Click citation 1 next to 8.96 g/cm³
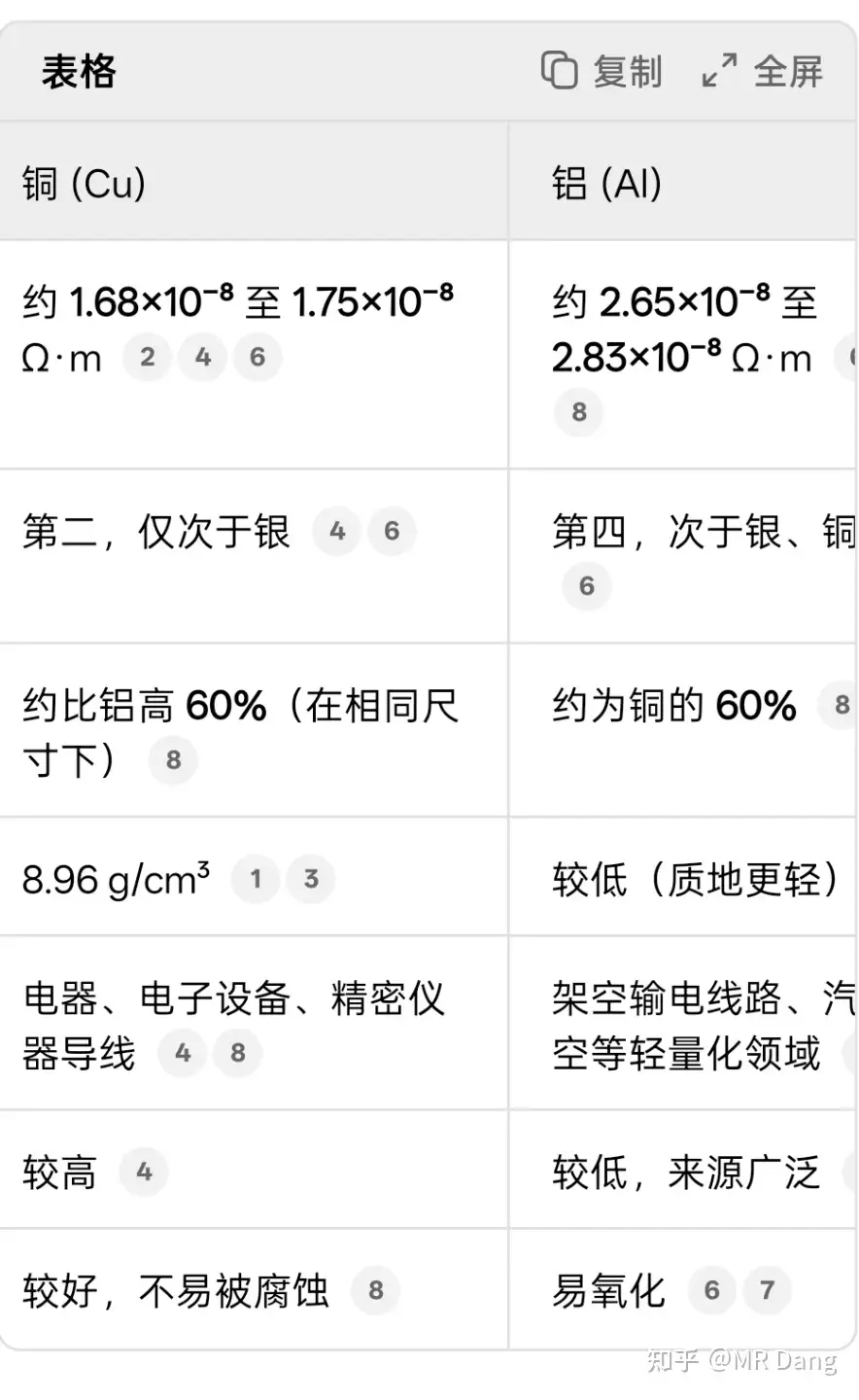This screenshot has width=859, height=1400. pyautogui.click(x=255, y=880)
